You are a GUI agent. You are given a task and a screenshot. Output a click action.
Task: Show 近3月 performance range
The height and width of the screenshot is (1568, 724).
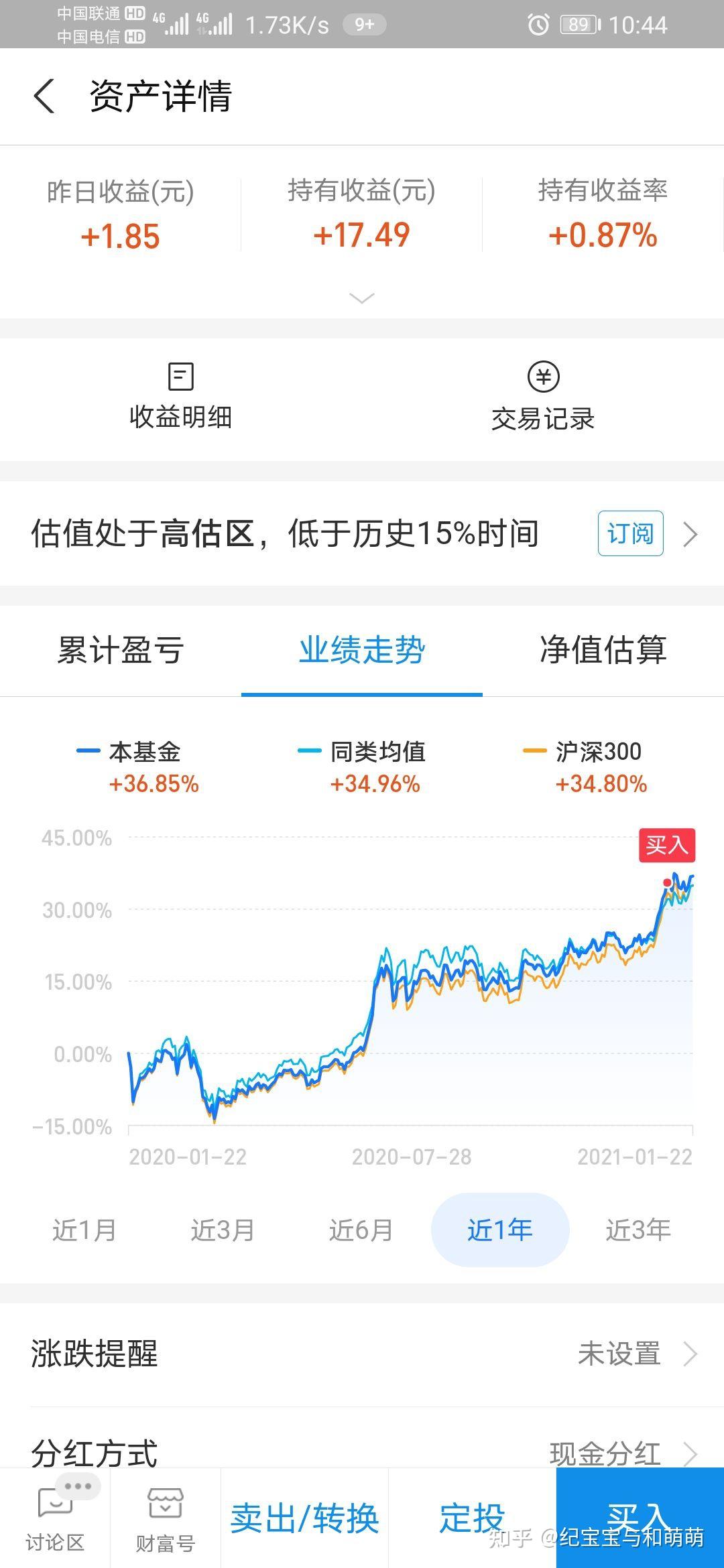[223, 1230]
